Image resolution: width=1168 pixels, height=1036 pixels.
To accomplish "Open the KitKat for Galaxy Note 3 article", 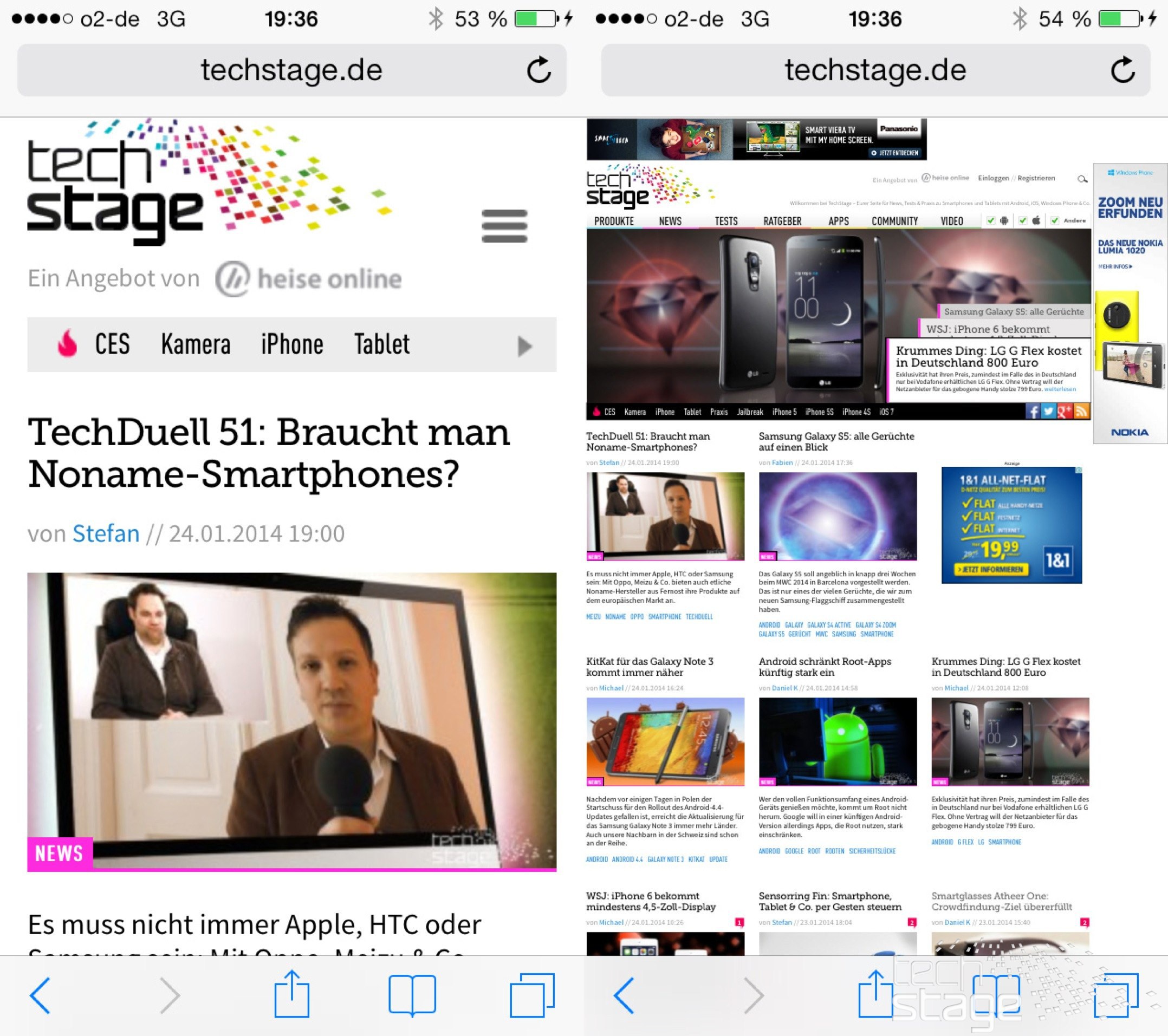I will 649,667.
